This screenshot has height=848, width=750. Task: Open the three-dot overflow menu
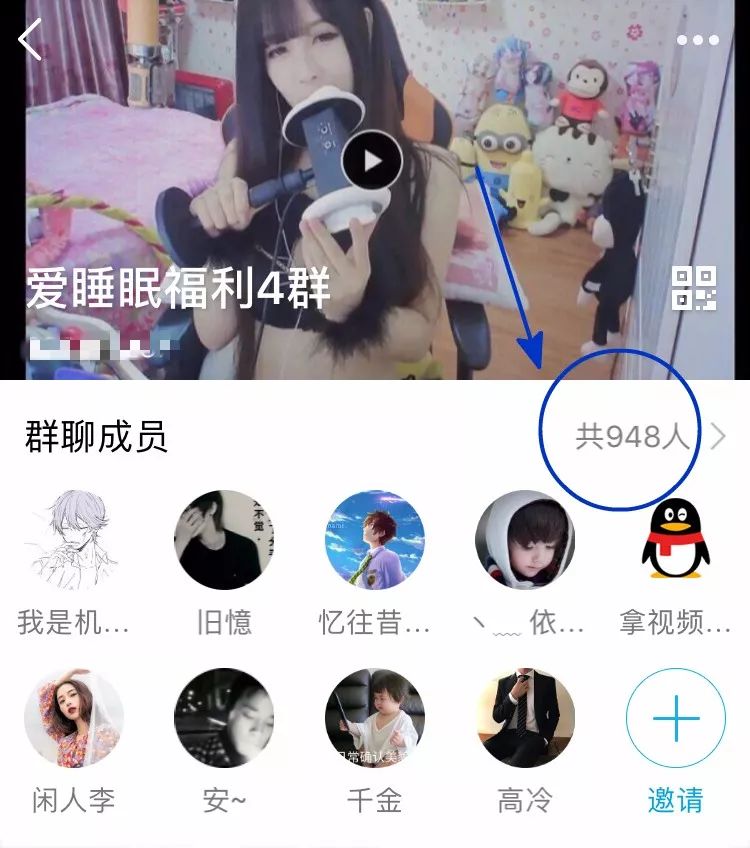click(697, 40)
